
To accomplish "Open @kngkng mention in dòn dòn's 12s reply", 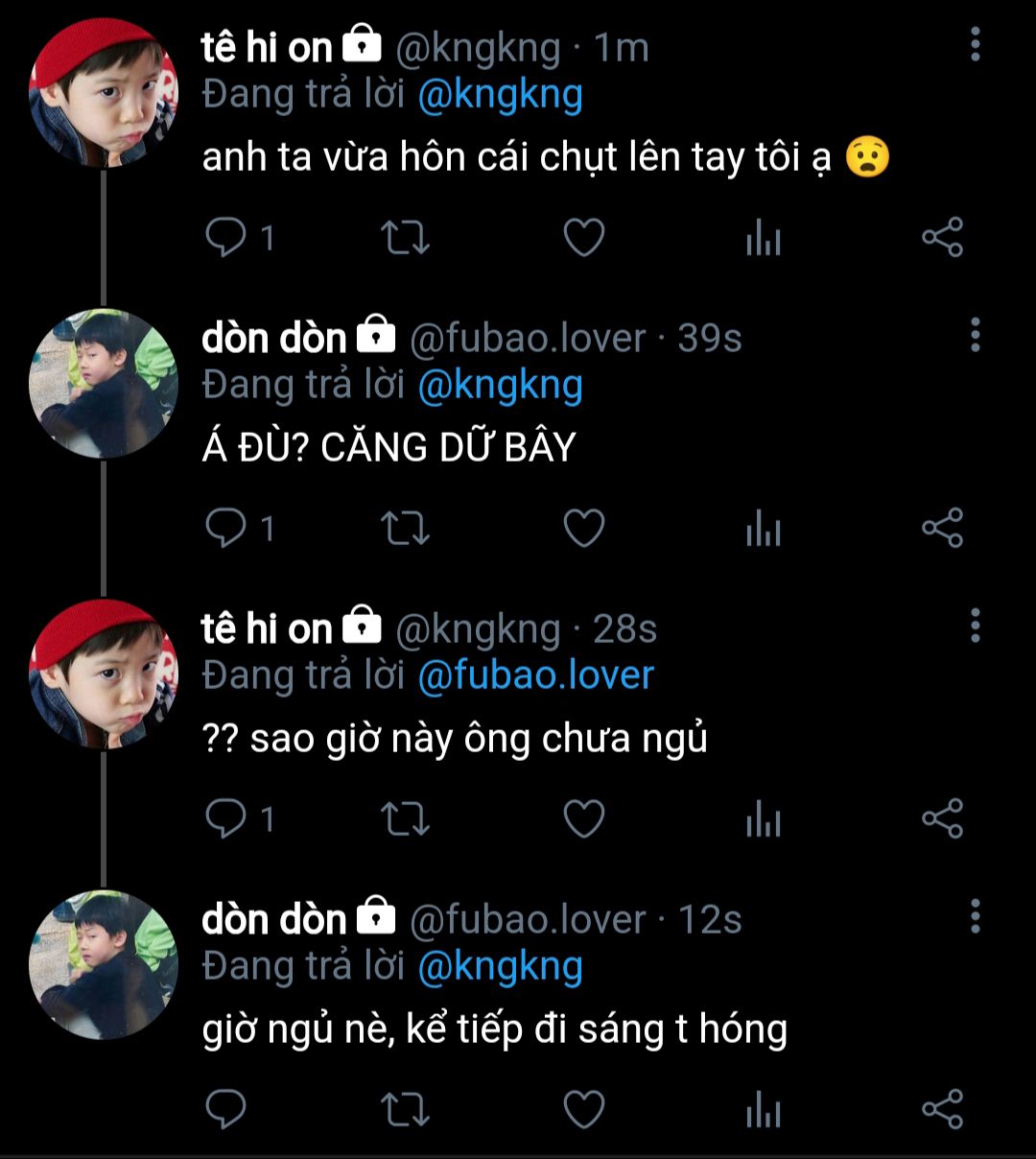I will tap(501, 966).
